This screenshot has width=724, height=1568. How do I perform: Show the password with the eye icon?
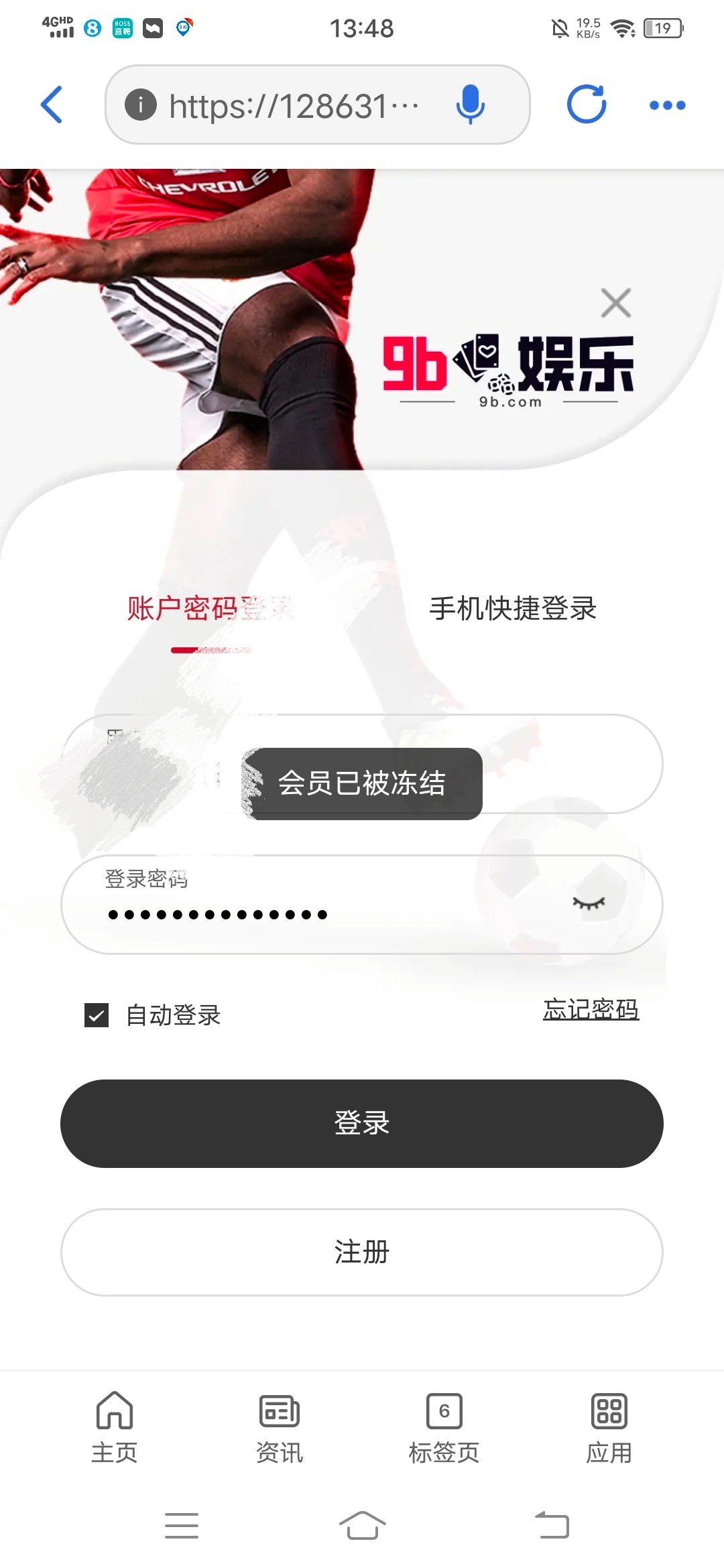click(589, 904)
